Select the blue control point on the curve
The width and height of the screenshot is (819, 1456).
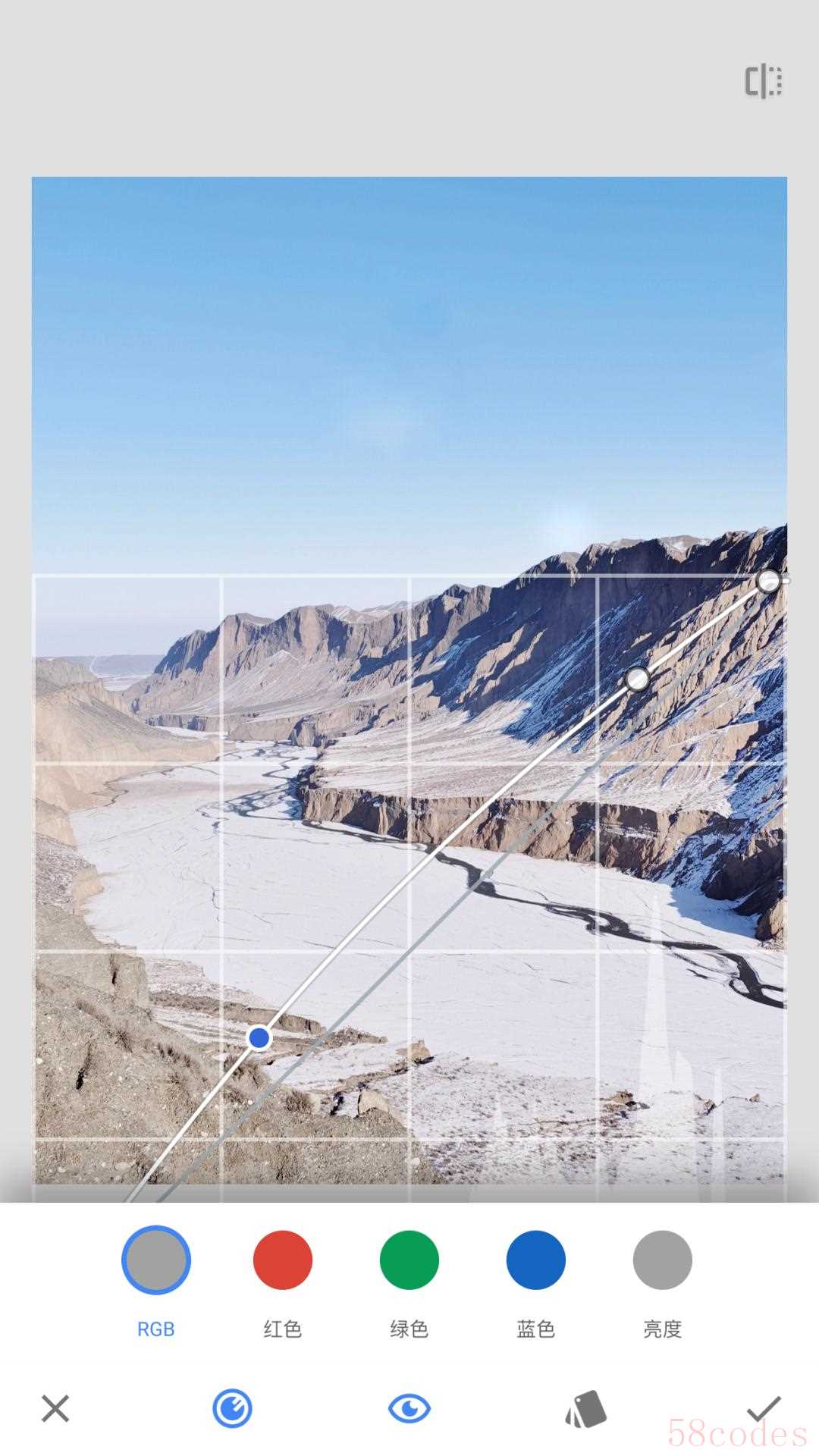tap(259, 1037)
